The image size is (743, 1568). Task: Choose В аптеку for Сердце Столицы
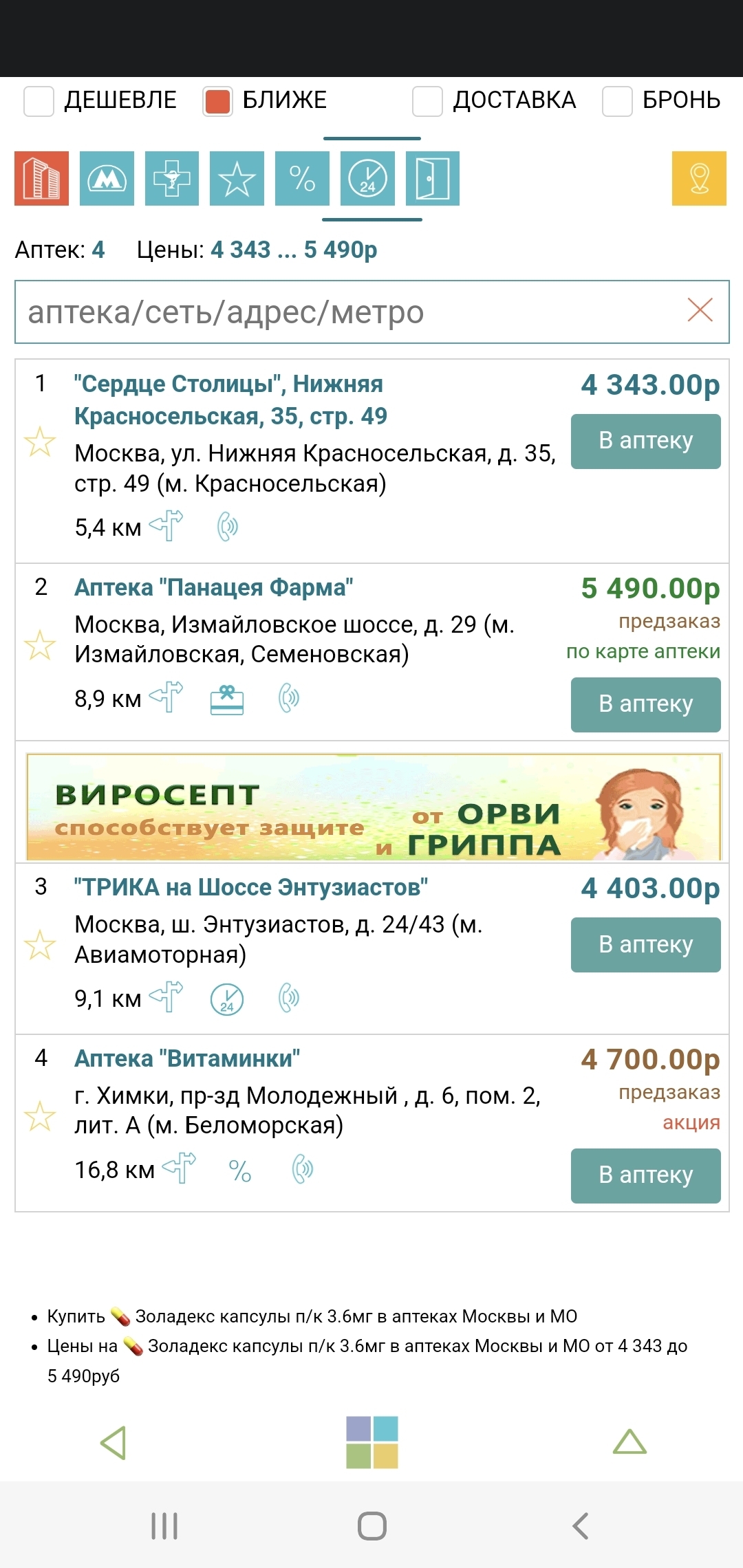pyautogui.click(x=645, y=441)
